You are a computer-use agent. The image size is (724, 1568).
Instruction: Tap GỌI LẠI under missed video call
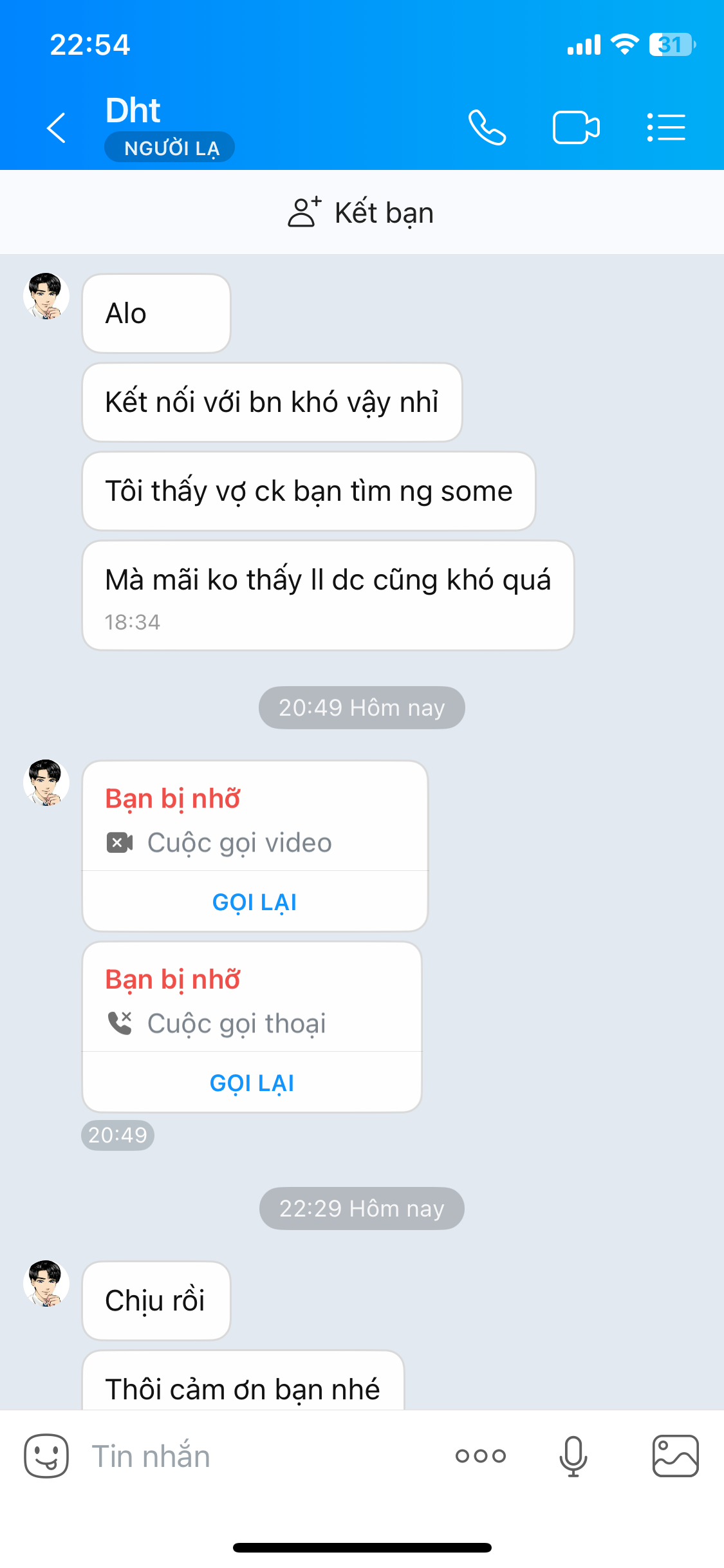coord(255,902)
